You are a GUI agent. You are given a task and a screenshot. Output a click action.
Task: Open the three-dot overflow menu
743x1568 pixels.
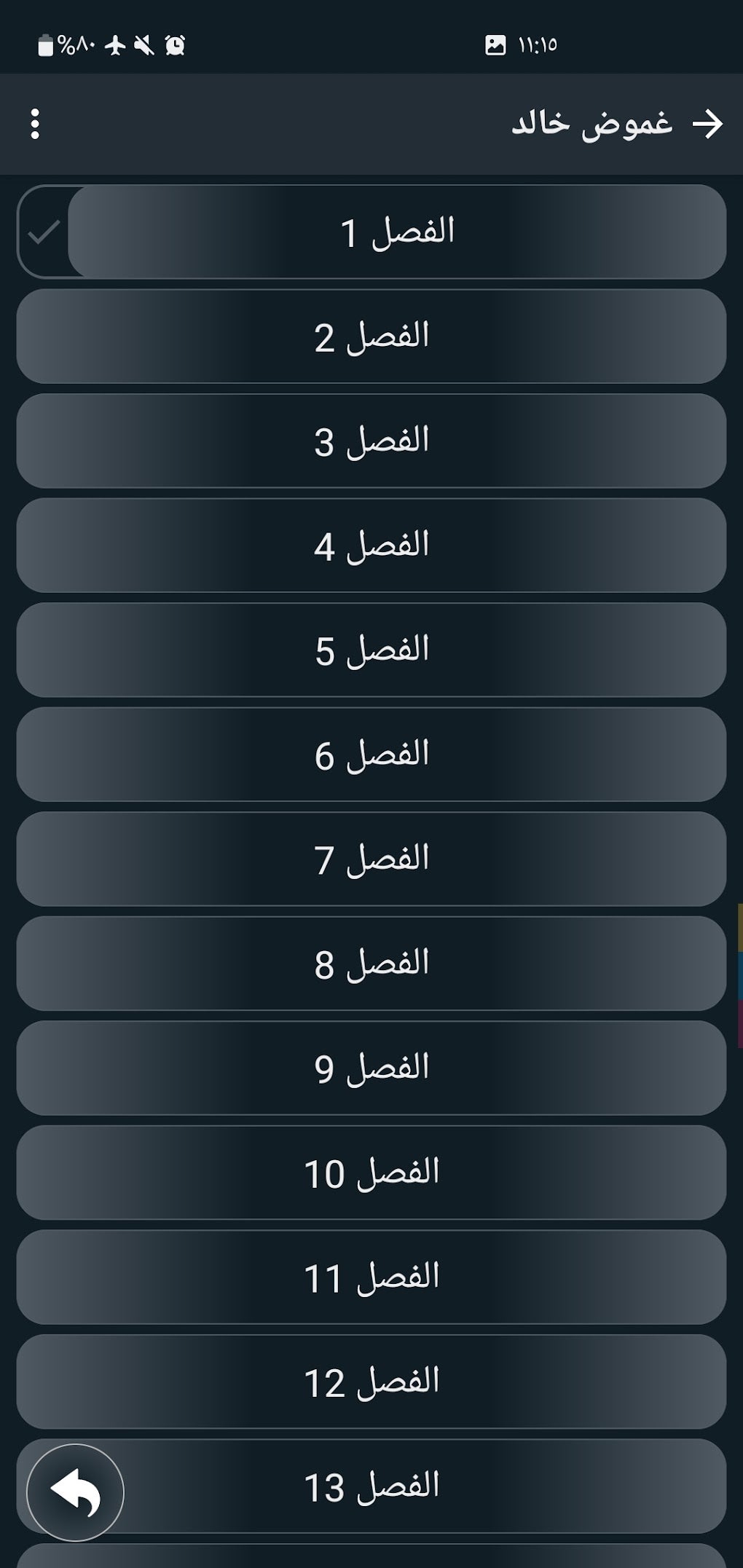pyautogui.click(x=35, y=124)
